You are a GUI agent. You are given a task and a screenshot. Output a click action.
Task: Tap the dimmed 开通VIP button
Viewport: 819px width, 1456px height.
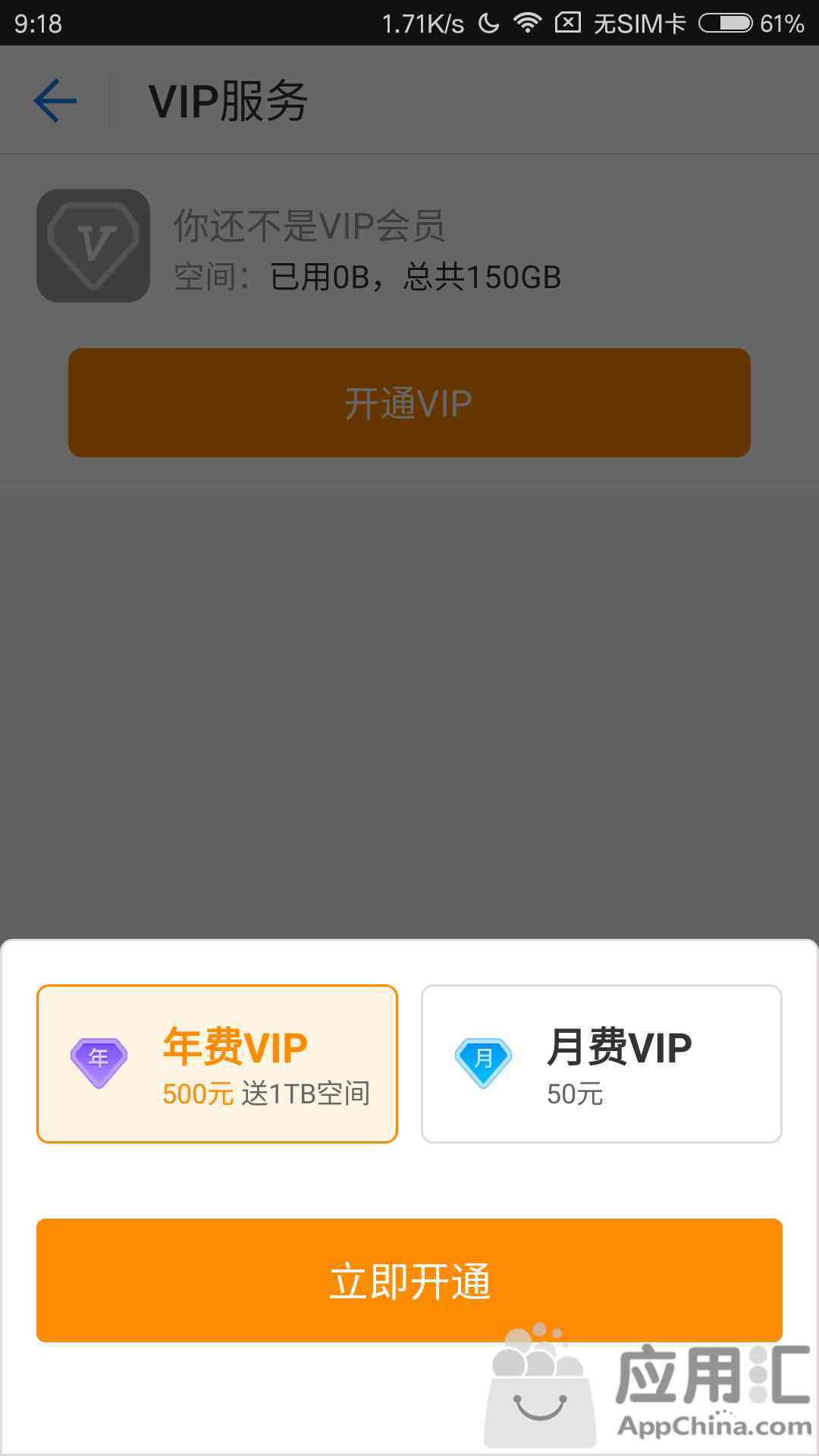pos(409,403)
